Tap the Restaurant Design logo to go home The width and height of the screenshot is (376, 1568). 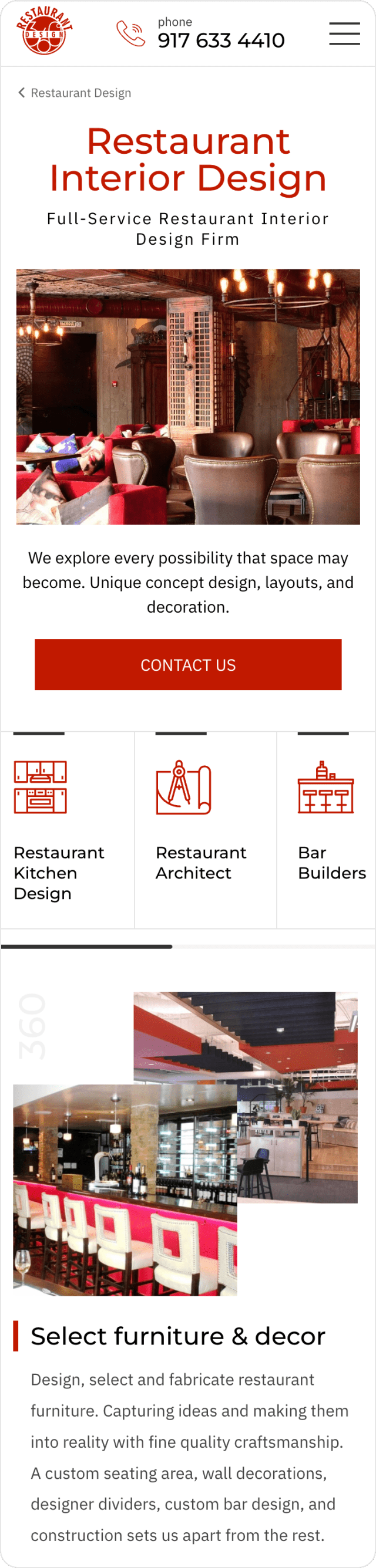tap(44, 32)
